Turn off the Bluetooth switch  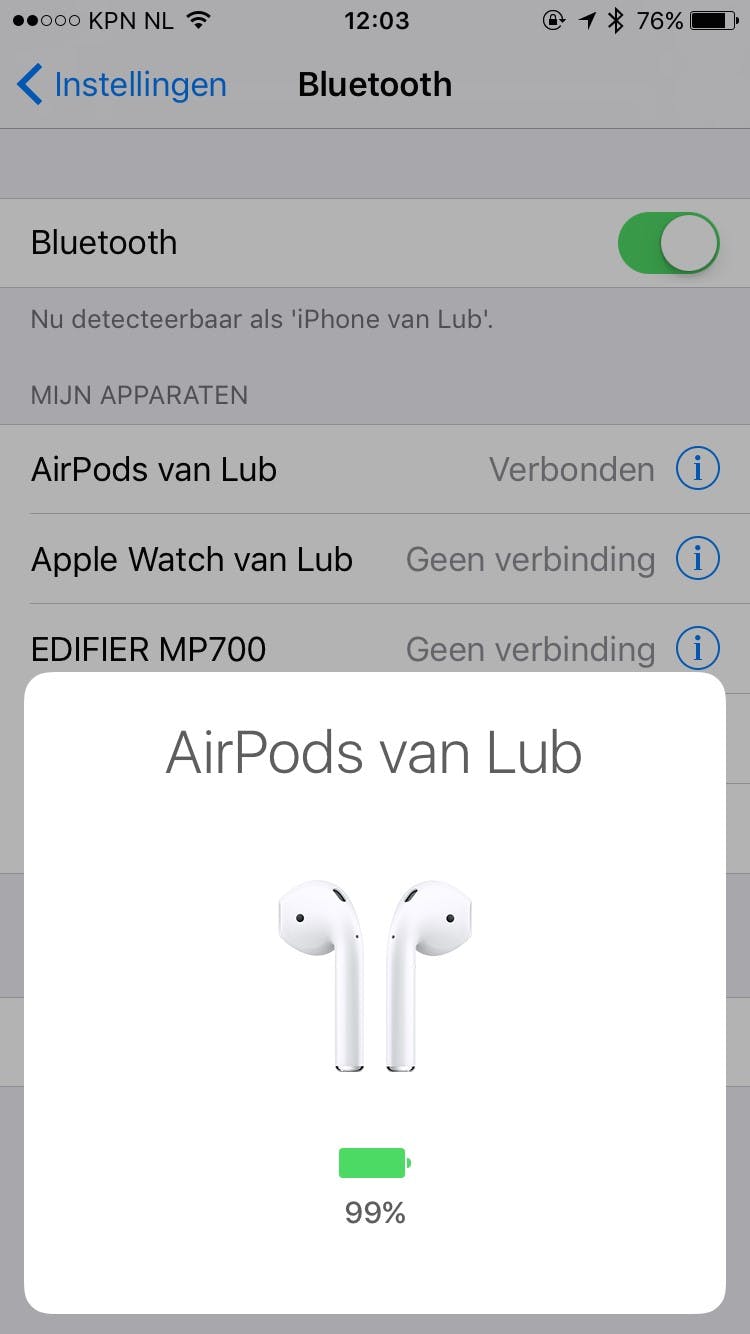[x=668, y=243]
